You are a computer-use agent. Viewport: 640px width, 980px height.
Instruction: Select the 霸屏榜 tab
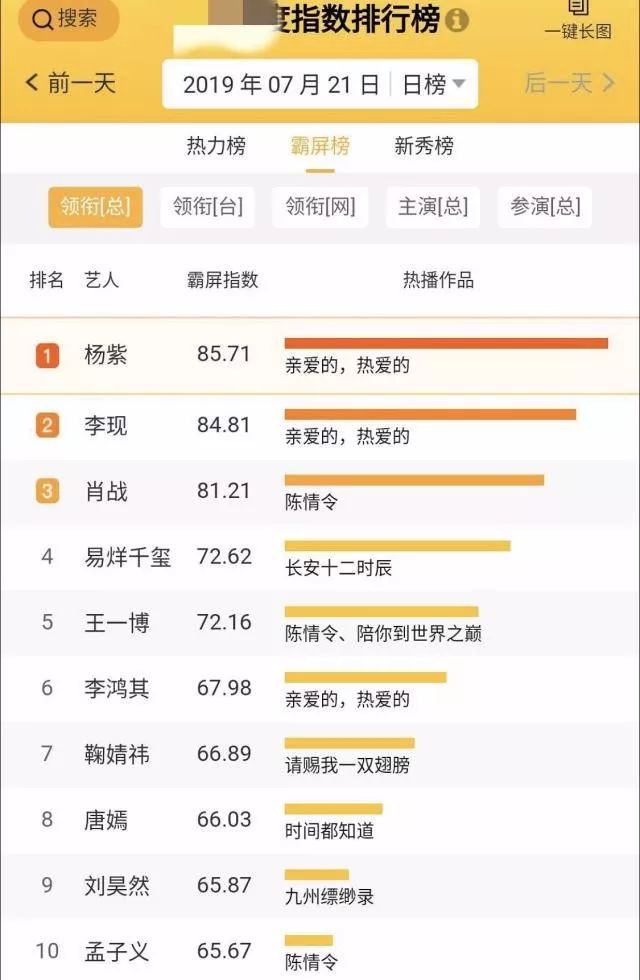[320, 146]
